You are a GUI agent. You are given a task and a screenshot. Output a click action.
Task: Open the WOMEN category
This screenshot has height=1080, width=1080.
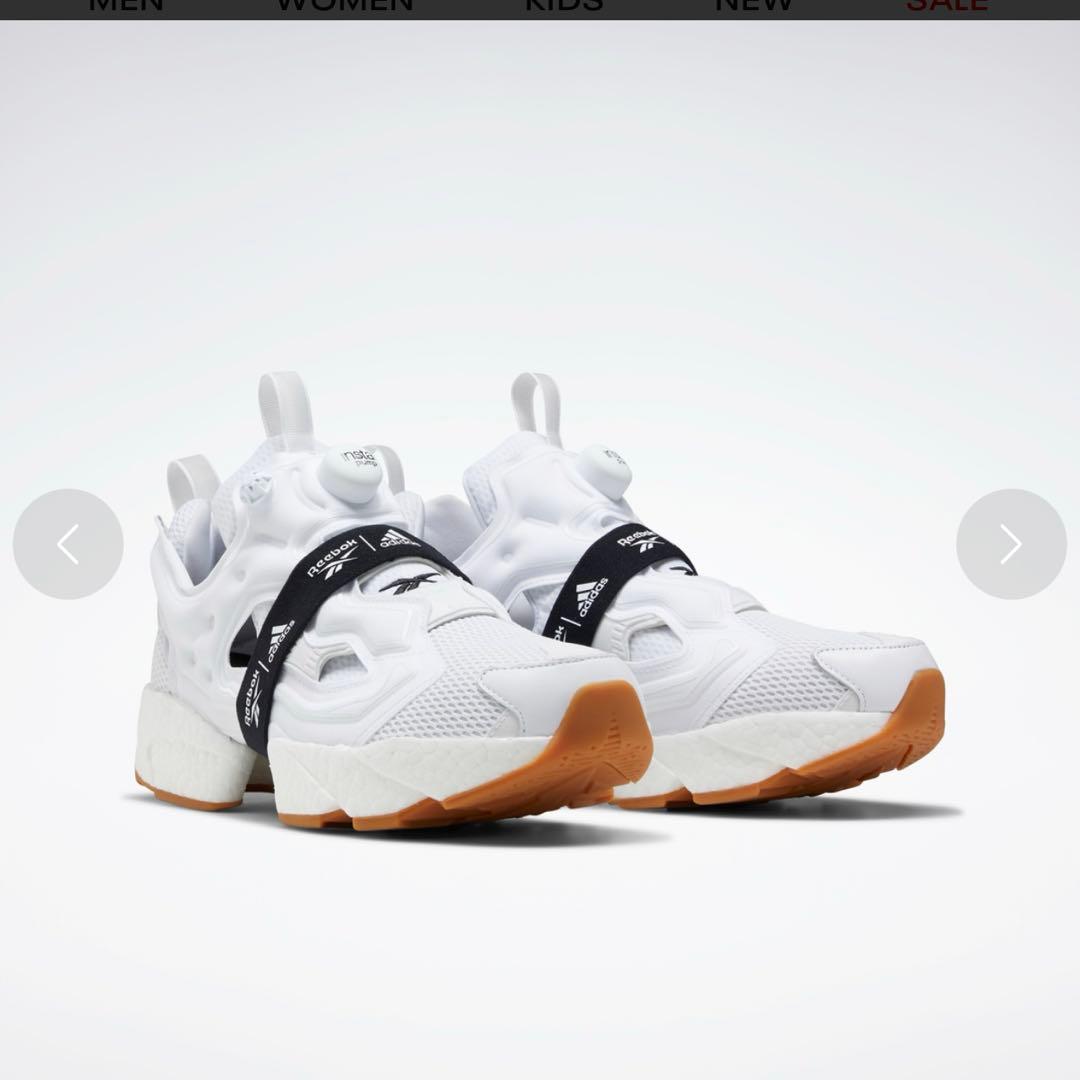(344, 6)
